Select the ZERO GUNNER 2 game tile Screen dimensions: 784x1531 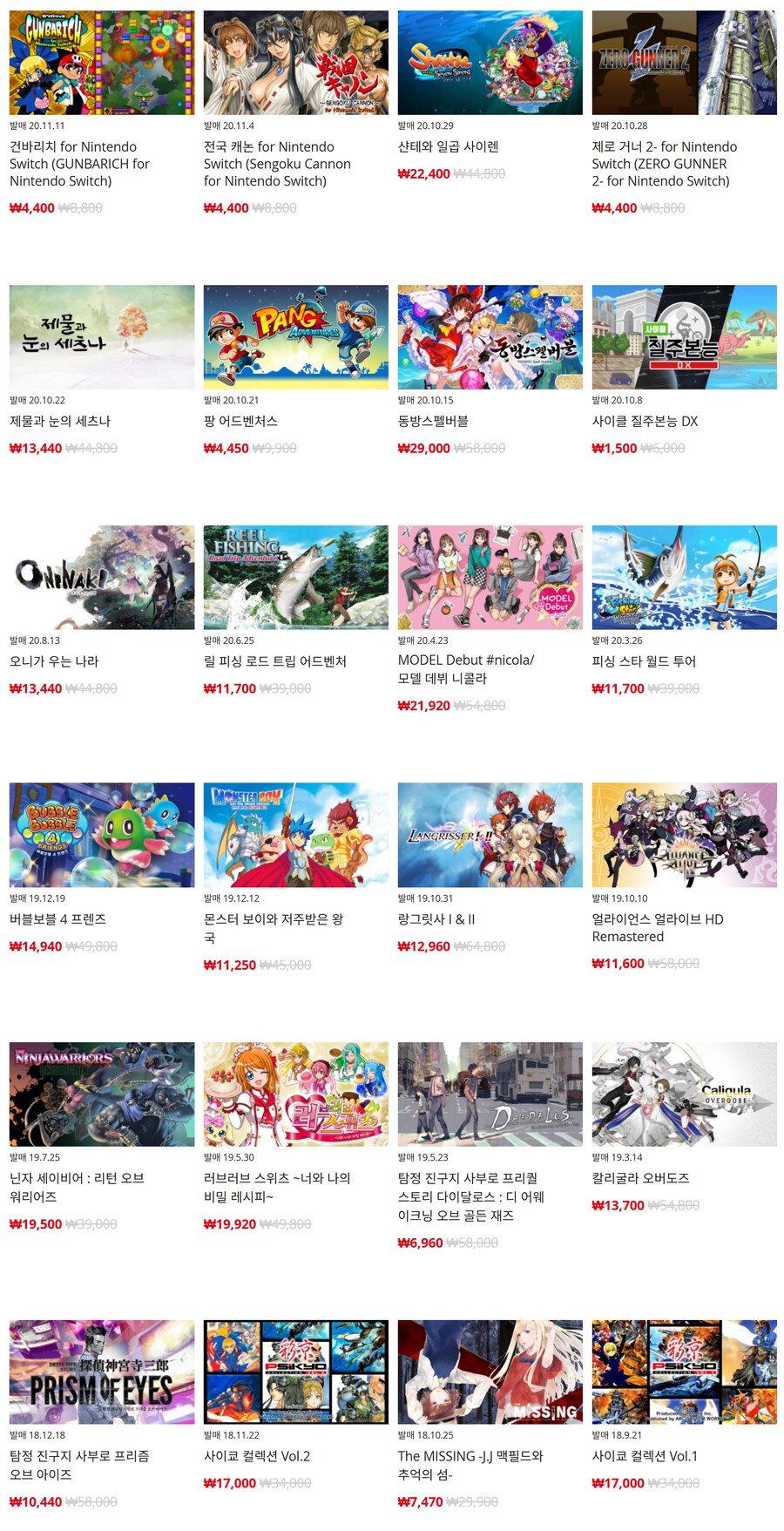(x=684, y=63)
